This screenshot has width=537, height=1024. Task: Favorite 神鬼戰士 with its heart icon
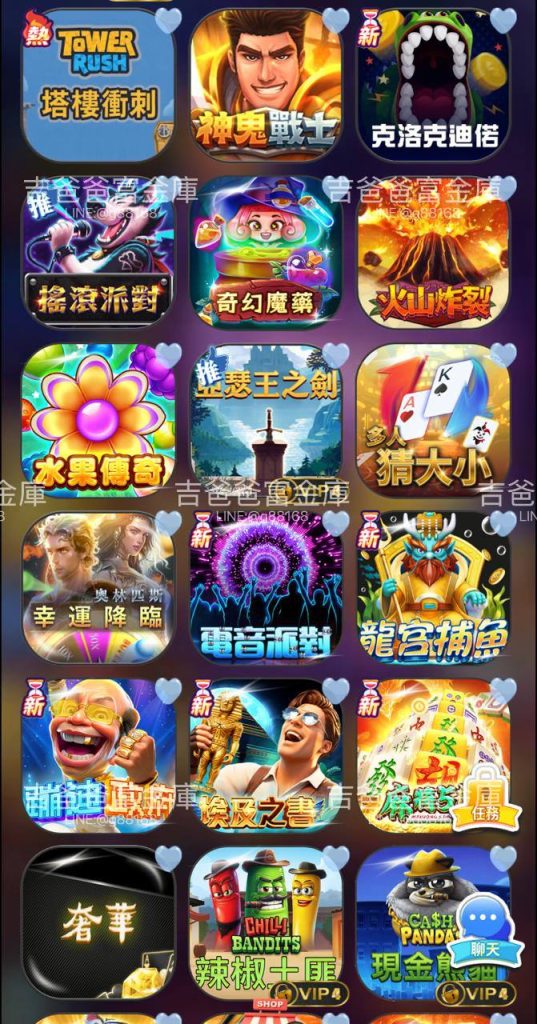click(335, 20)
